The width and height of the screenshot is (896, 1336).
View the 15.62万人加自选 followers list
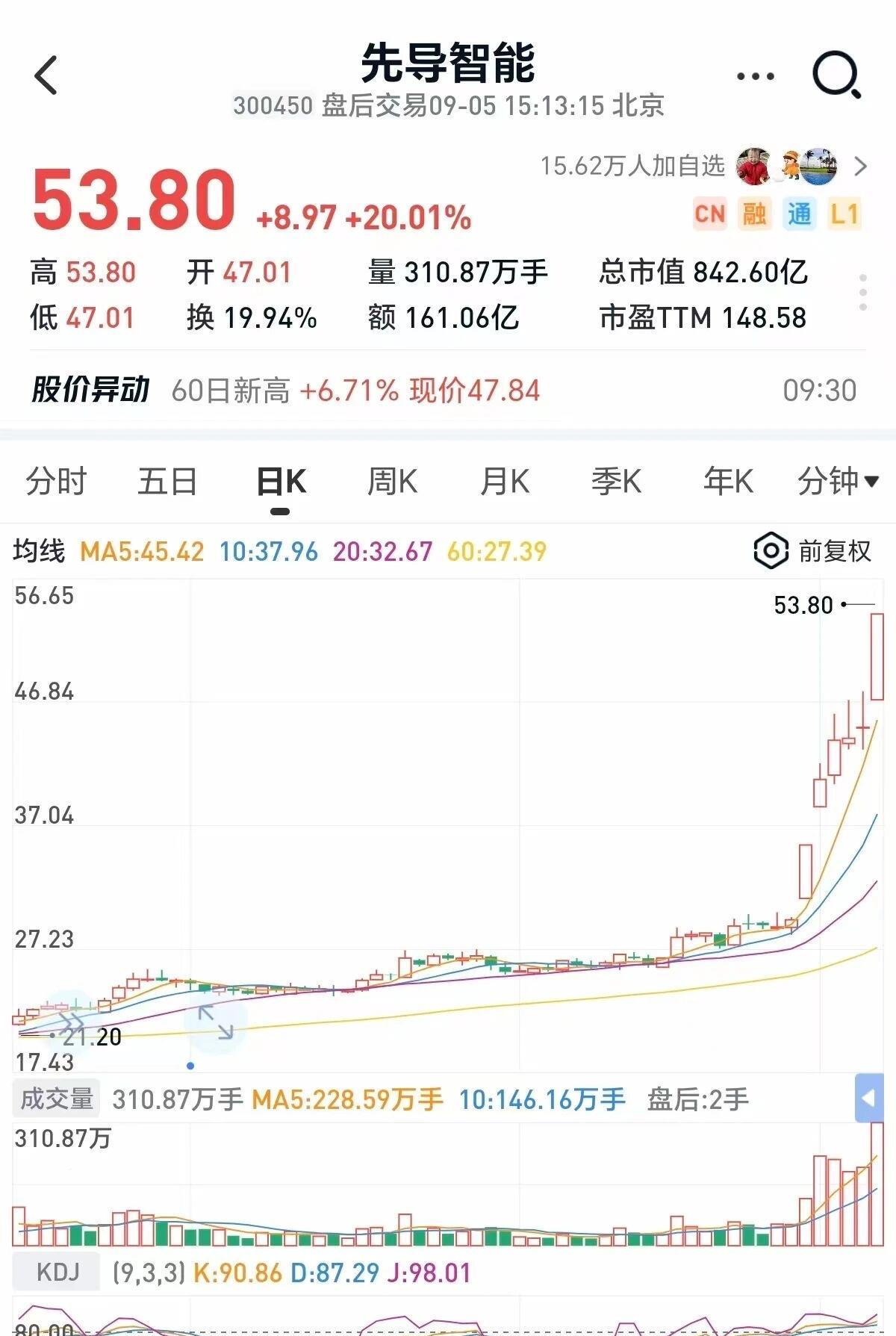(x=702, y=166)
